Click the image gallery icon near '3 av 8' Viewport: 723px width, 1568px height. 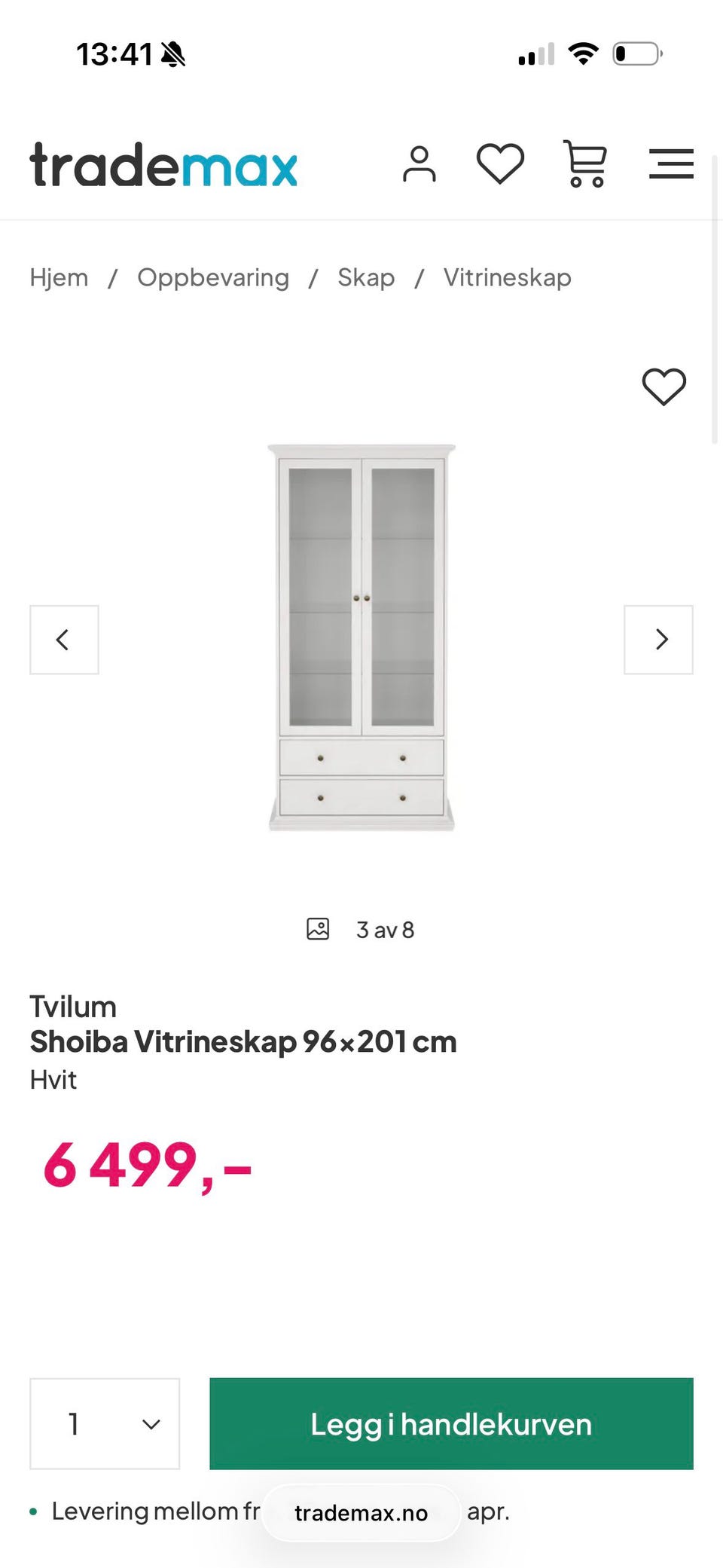tap(318, 929)
